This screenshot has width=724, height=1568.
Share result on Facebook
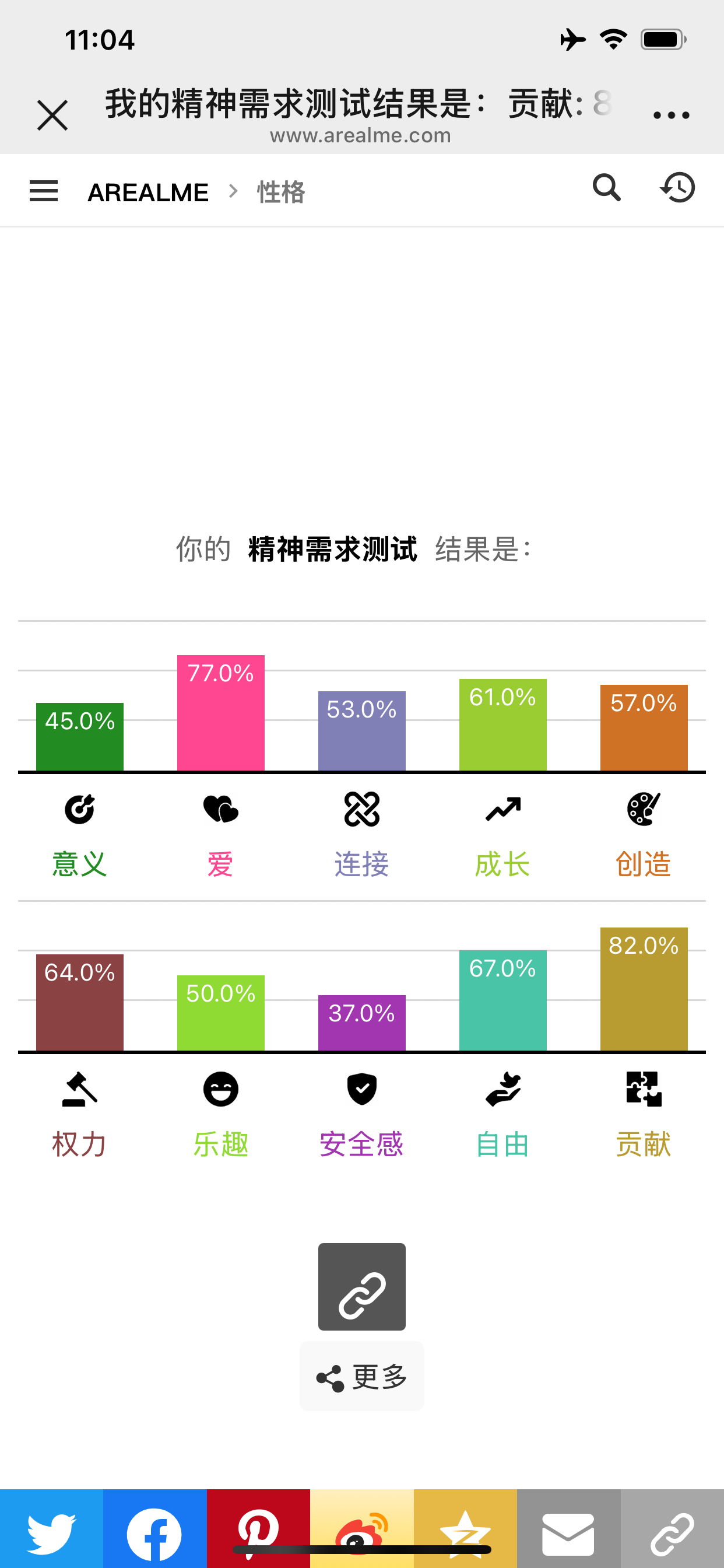(x=154, y=1531)
